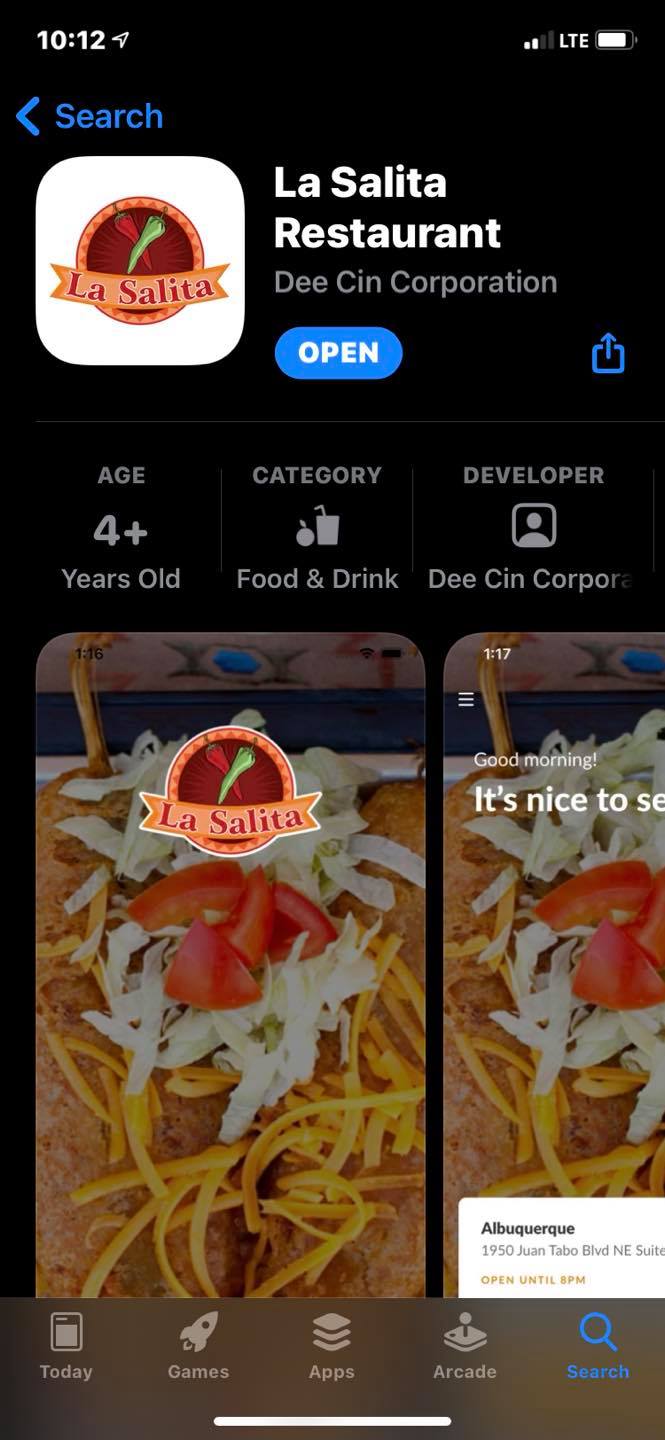Open the "Good morning!" screenshot preview
The width and height of the screenshot is (665, 1440).
click(555, 960)
